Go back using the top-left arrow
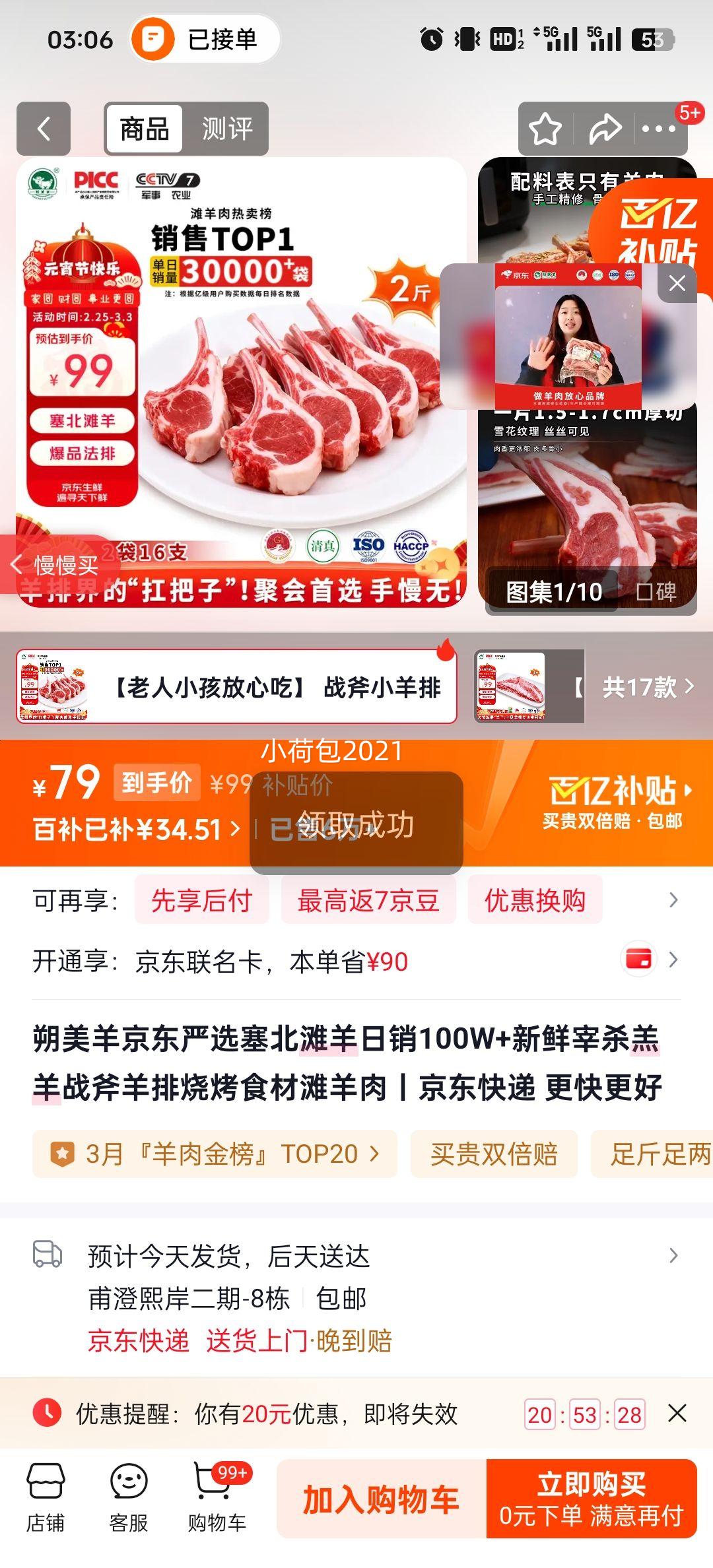The width and height of the screenshot is (713, 1568). point(44,129)
